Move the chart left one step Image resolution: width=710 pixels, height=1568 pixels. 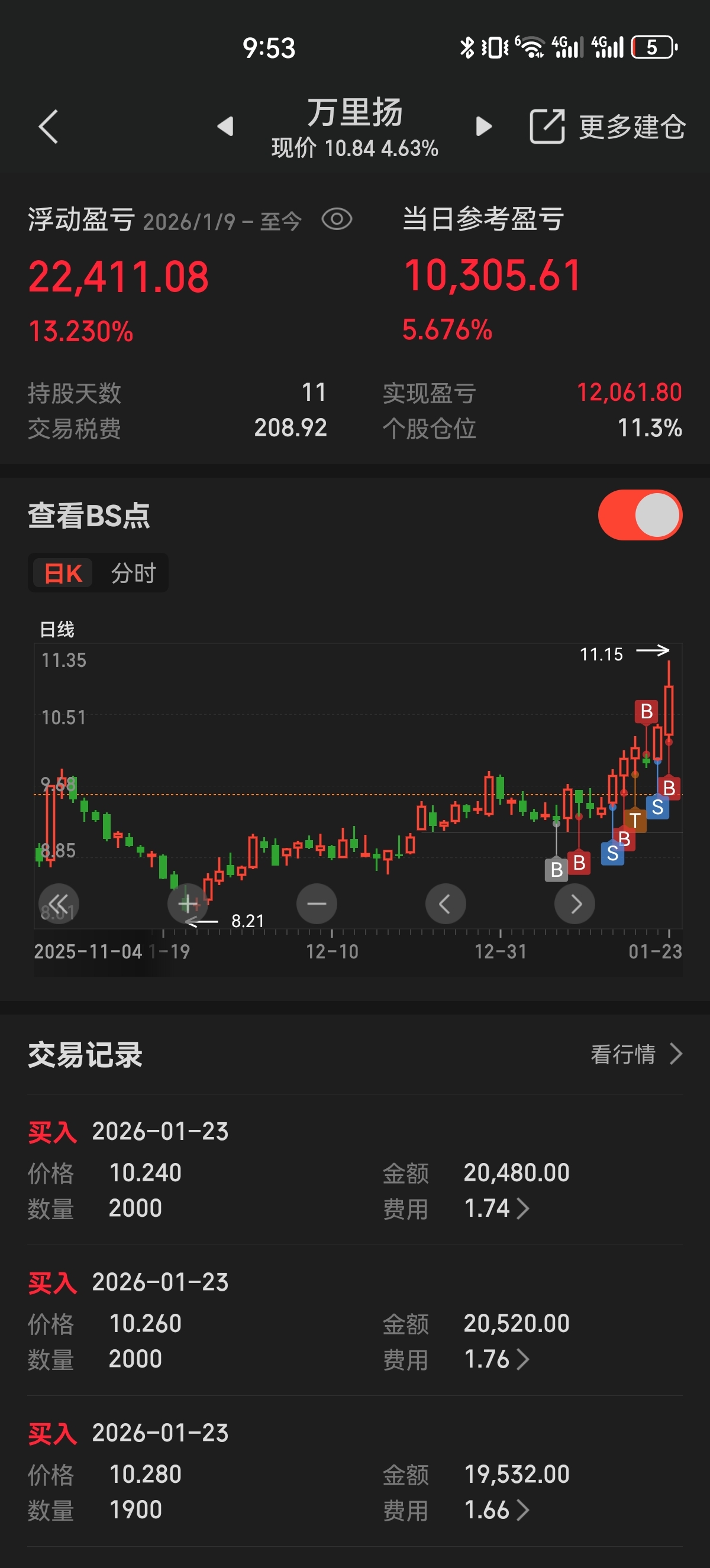pos(446,904)
